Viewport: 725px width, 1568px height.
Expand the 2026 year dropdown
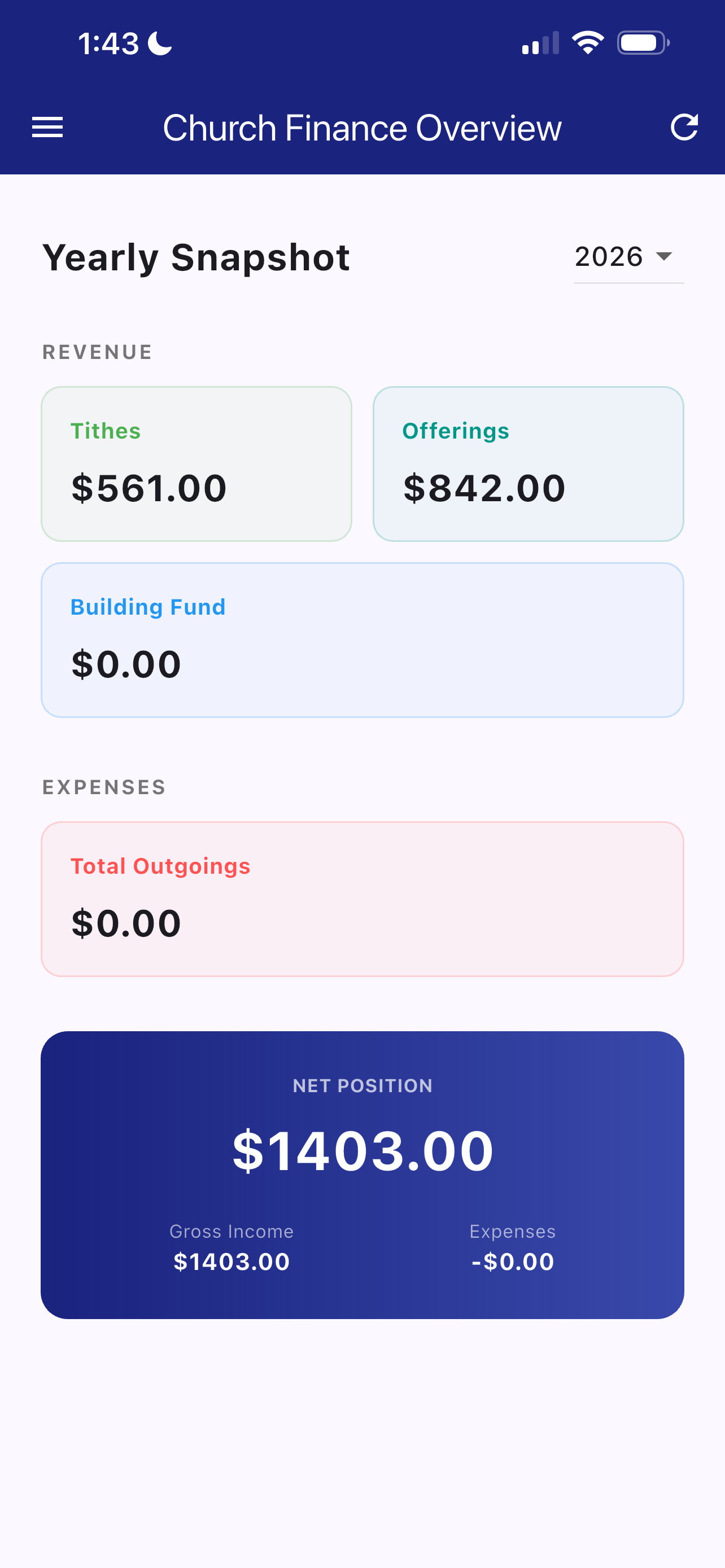click(628, 257)
